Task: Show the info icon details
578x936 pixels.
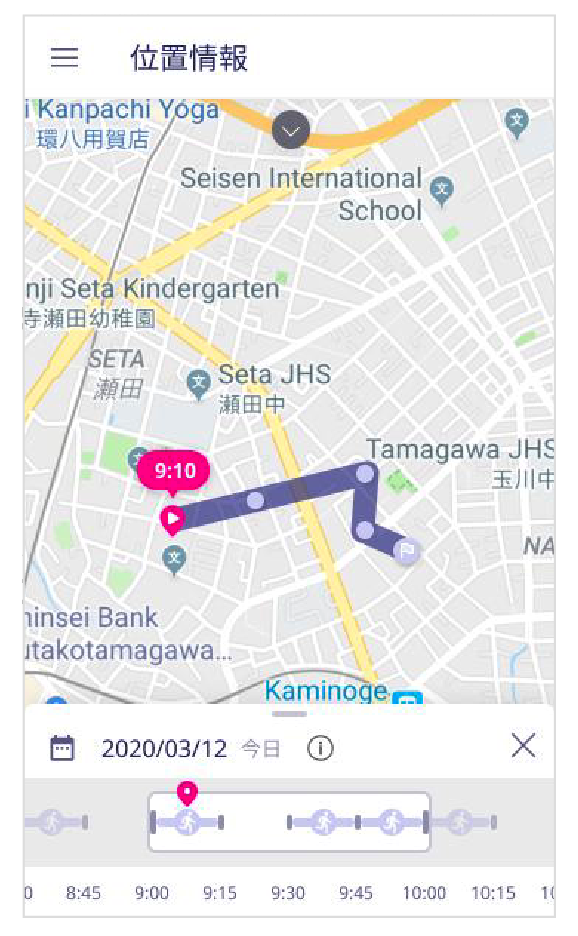Action: (320, 748)
